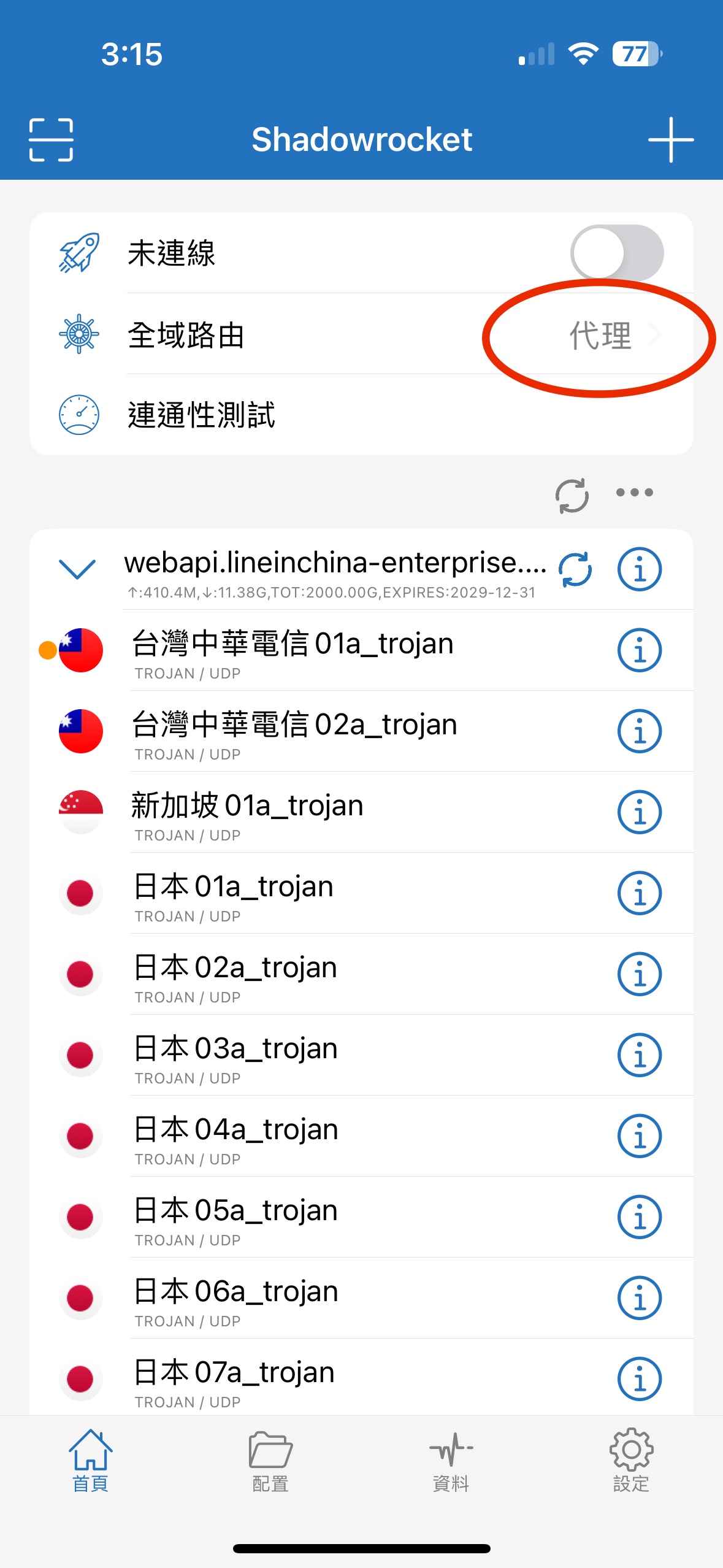Viewport: 723px width, 1568px height.
Task: View details of 台灣中華電信 01a_trojan
Action: point(640,650)
